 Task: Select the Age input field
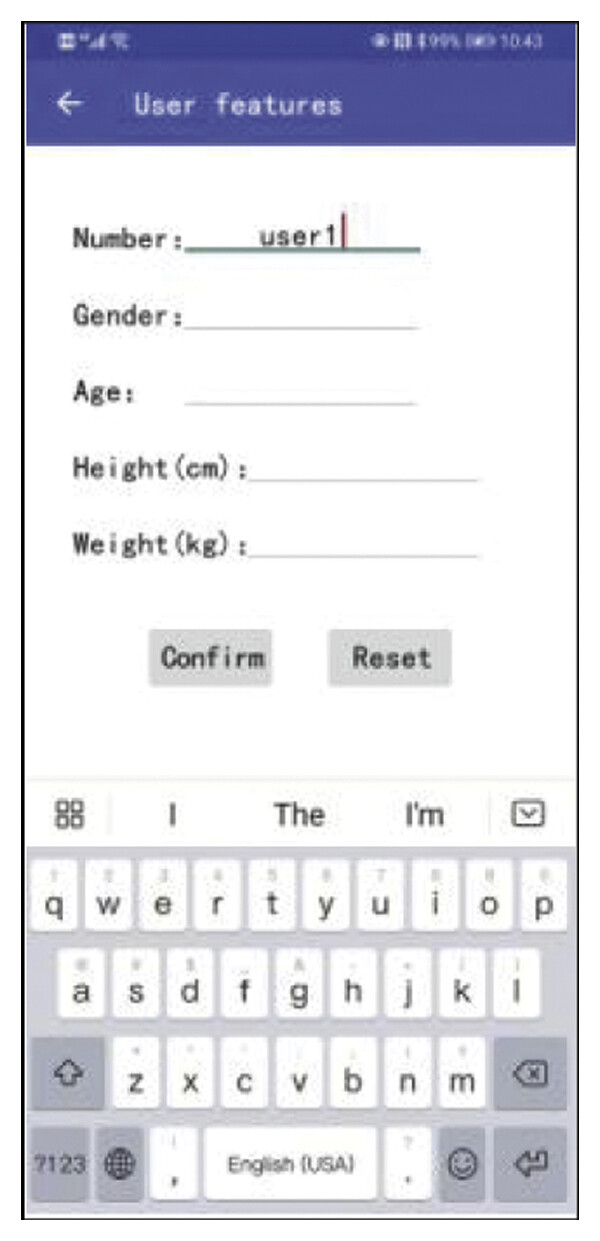[x=300, y=391]
